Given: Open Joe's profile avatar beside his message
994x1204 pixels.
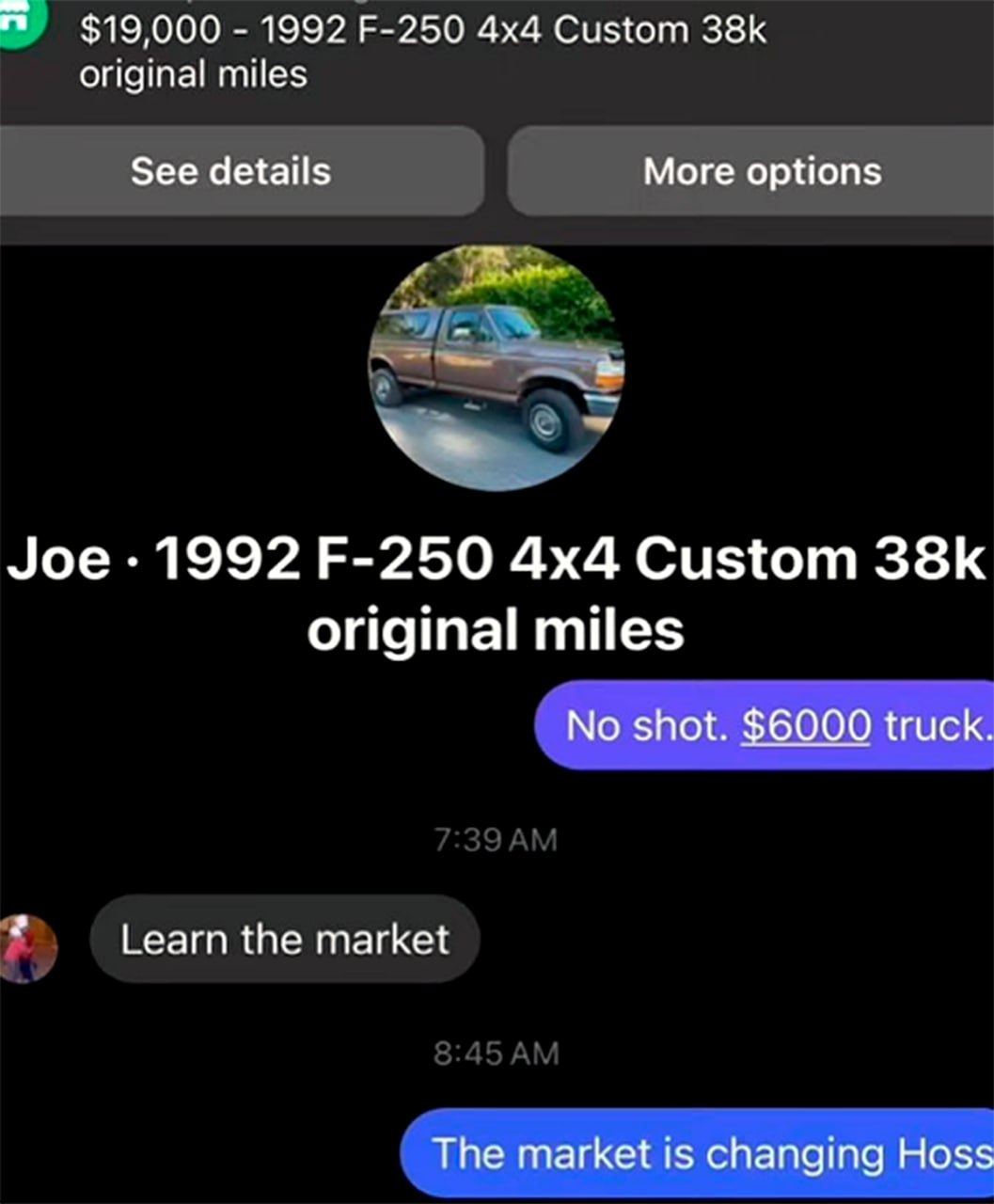Looking at the screenshot, I should click(x=27, y=946).
